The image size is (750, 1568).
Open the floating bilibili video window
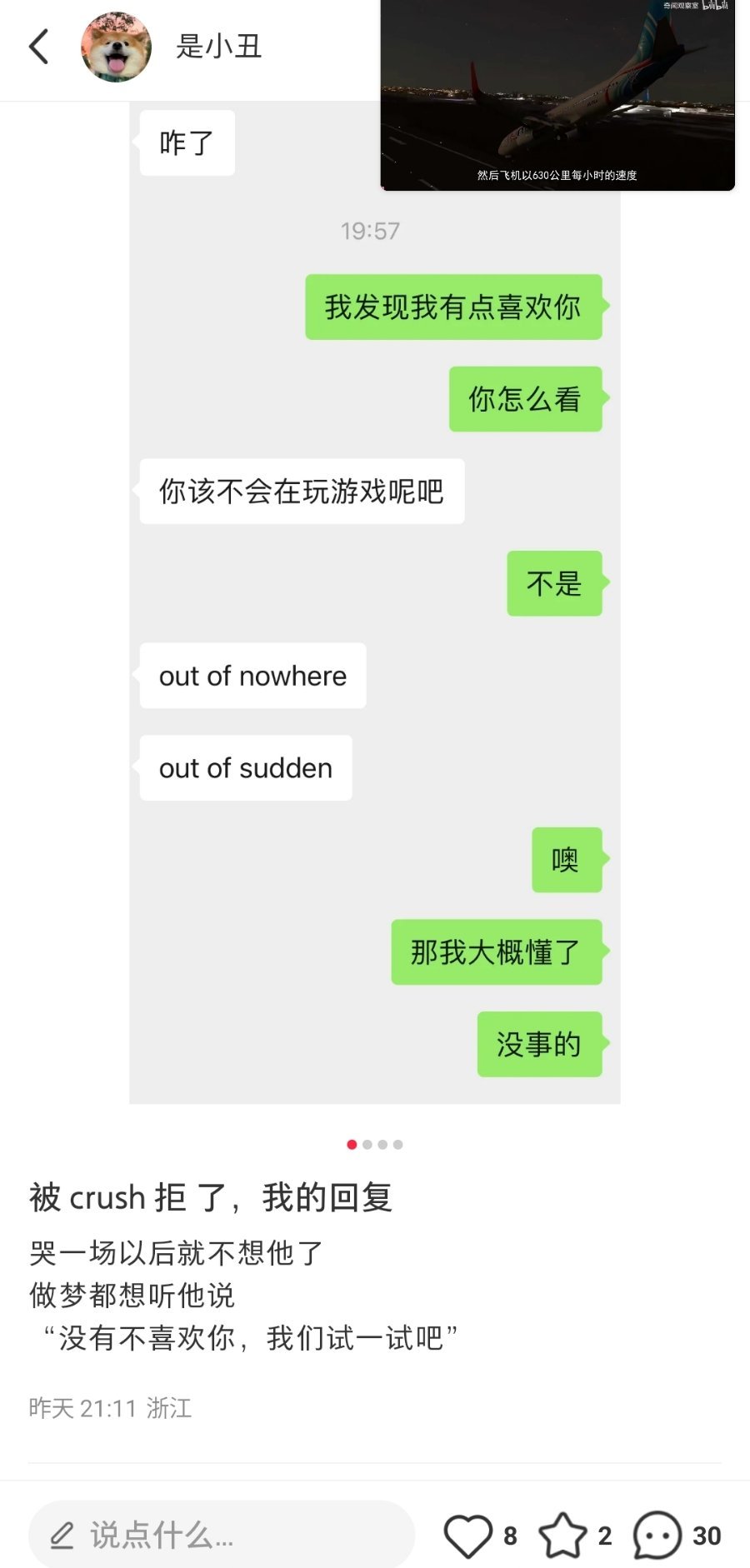(557, 94)
